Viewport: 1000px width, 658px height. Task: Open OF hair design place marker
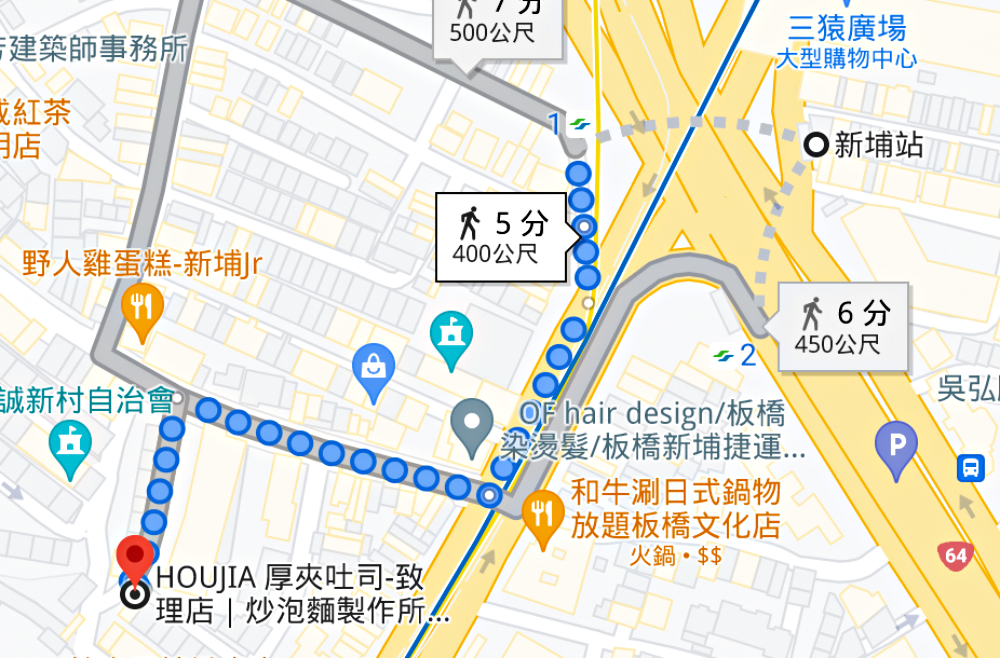472,424
